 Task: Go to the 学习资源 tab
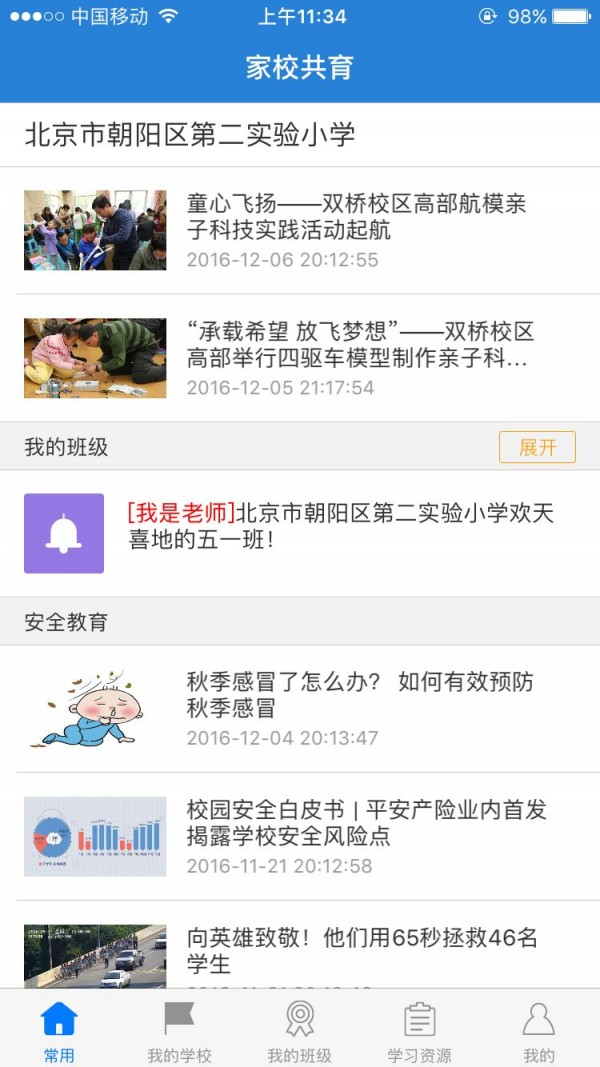[x=419, y=1031]
